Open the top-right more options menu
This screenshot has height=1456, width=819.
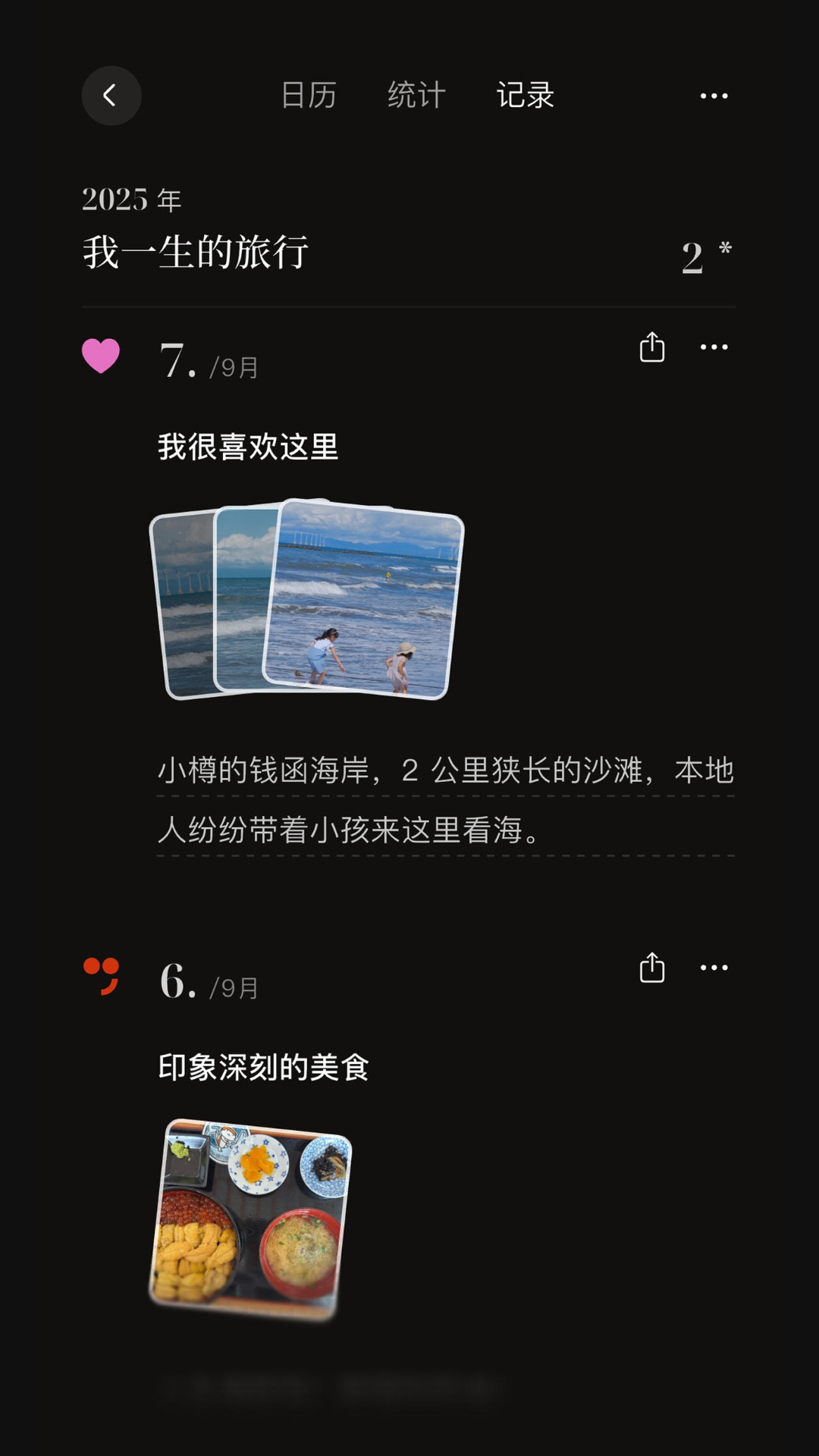714,96
